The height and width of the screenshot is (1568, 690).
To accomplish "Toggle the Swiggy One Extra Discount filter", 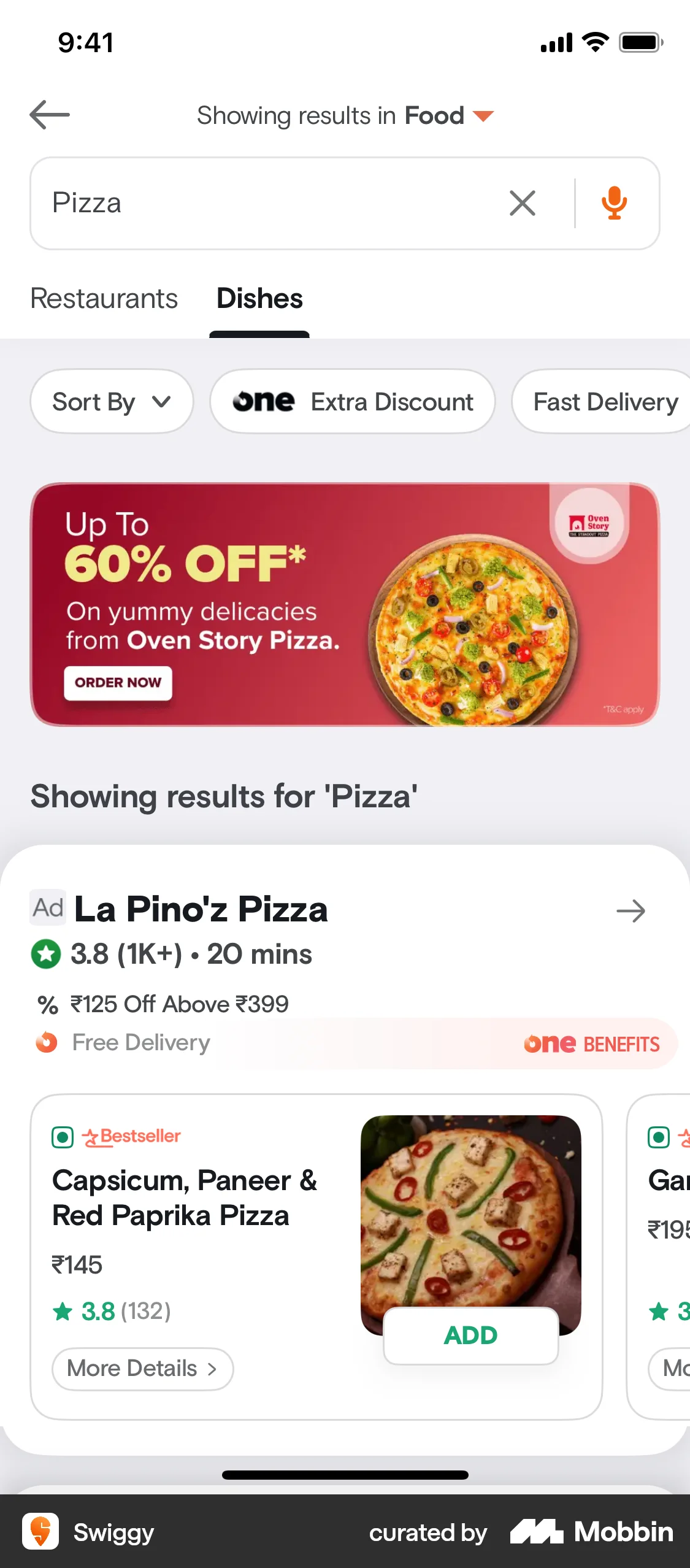I will pos(351,402).
